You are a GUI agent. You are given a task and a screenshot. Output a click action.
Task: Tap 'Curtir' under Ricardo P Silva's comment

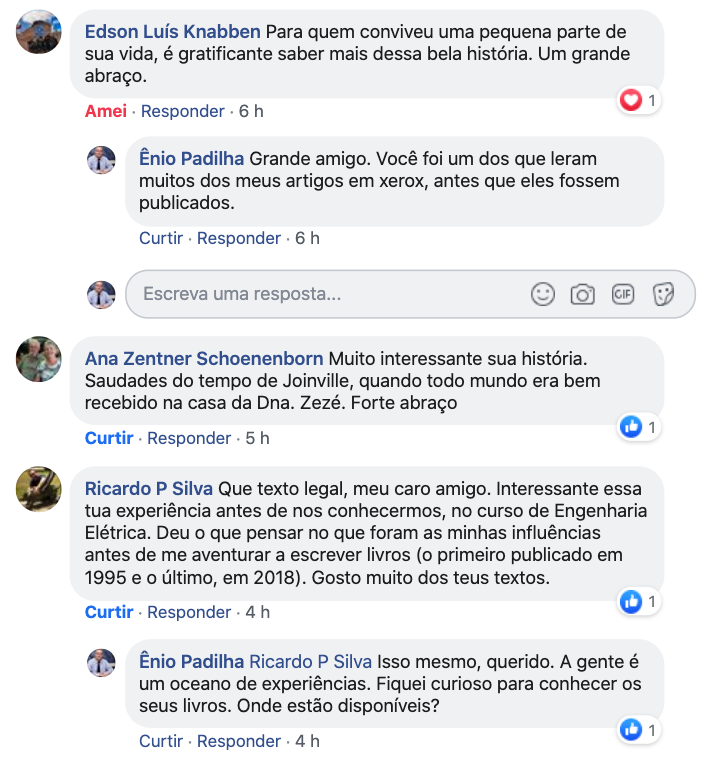pyautogui.click(x=109, y=612)
